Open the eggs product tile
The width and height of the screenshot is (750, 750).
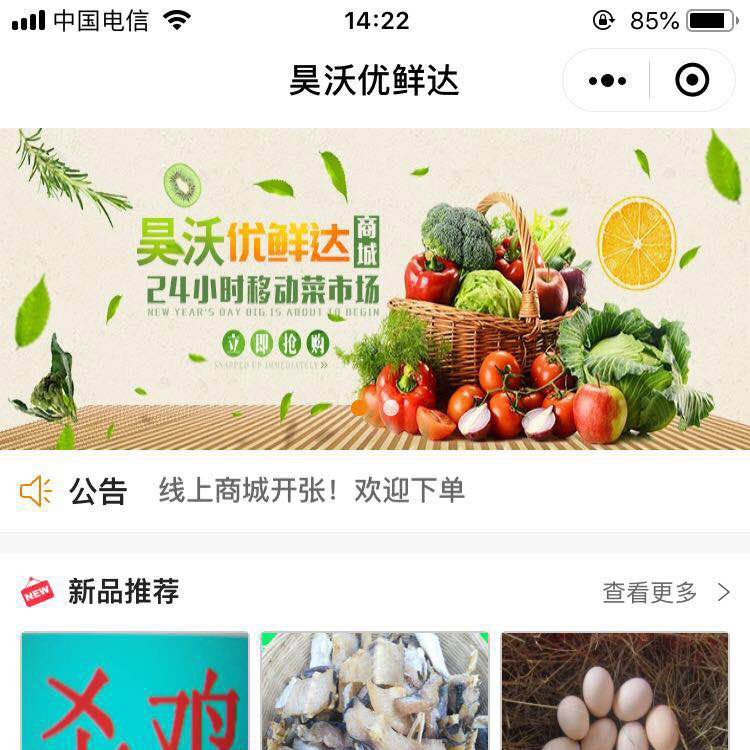pyautogui.click(x=614, y=691)
